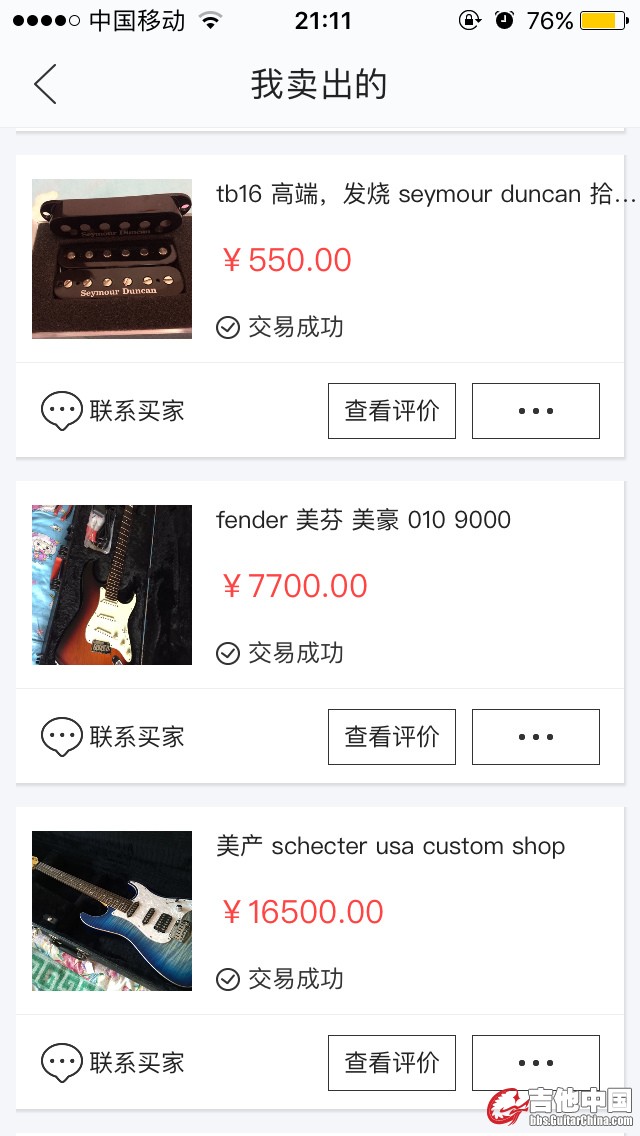
Task: View review for Seymour Duncan pickup
Action: point(392,411)
